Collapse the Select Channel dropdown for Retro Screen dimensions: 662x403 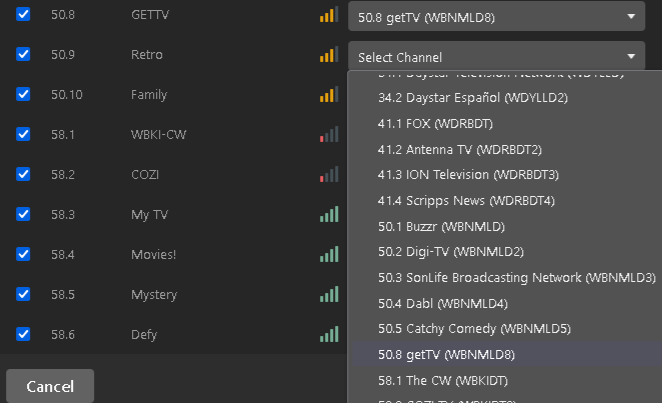point(497,57)
